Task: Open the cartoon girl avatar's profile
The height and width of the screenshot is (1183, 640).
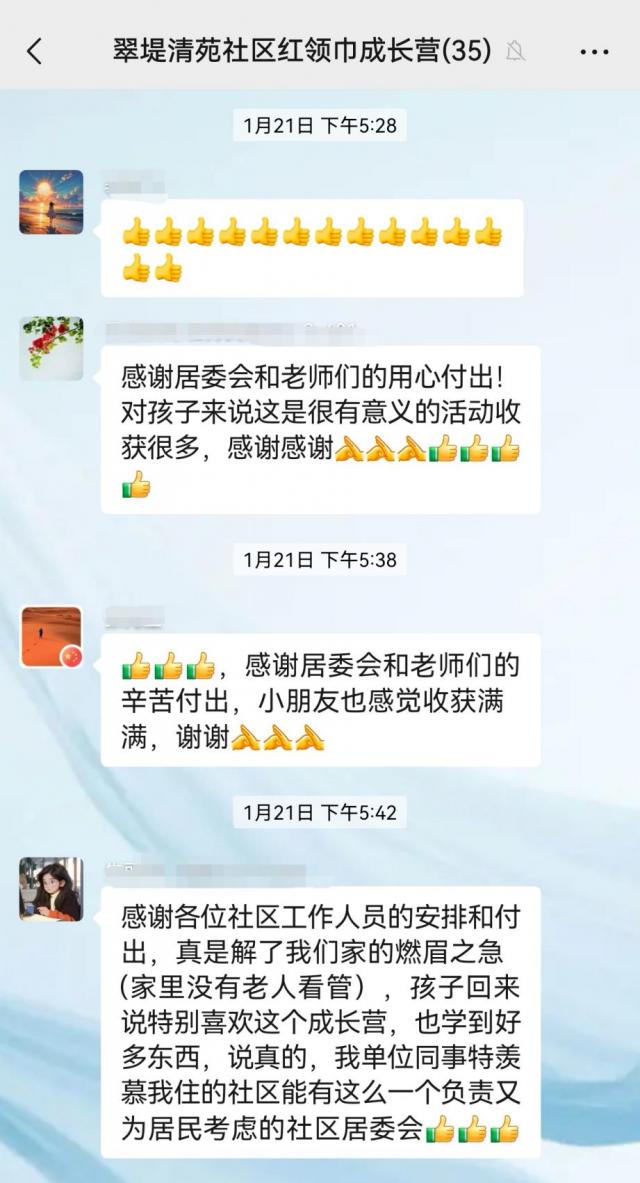Action: pos(51,889)
